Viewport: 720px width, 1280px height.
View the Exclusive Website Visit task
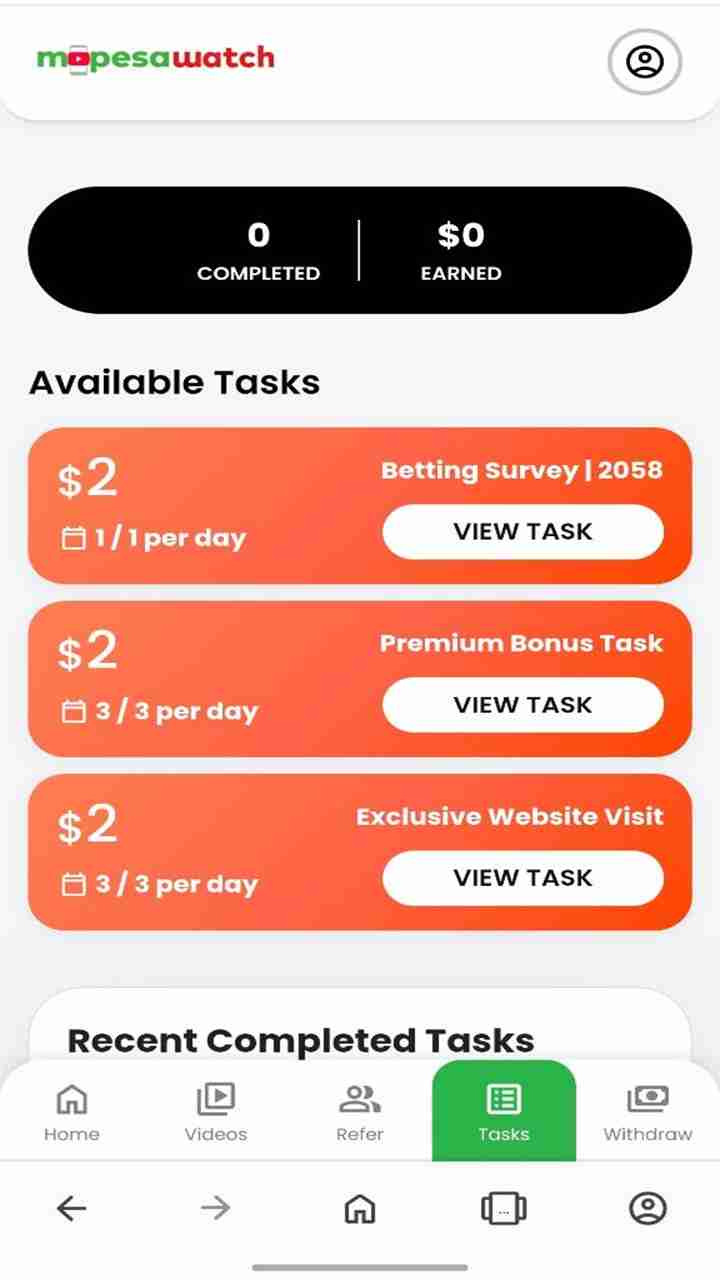[x=523, y=878]
